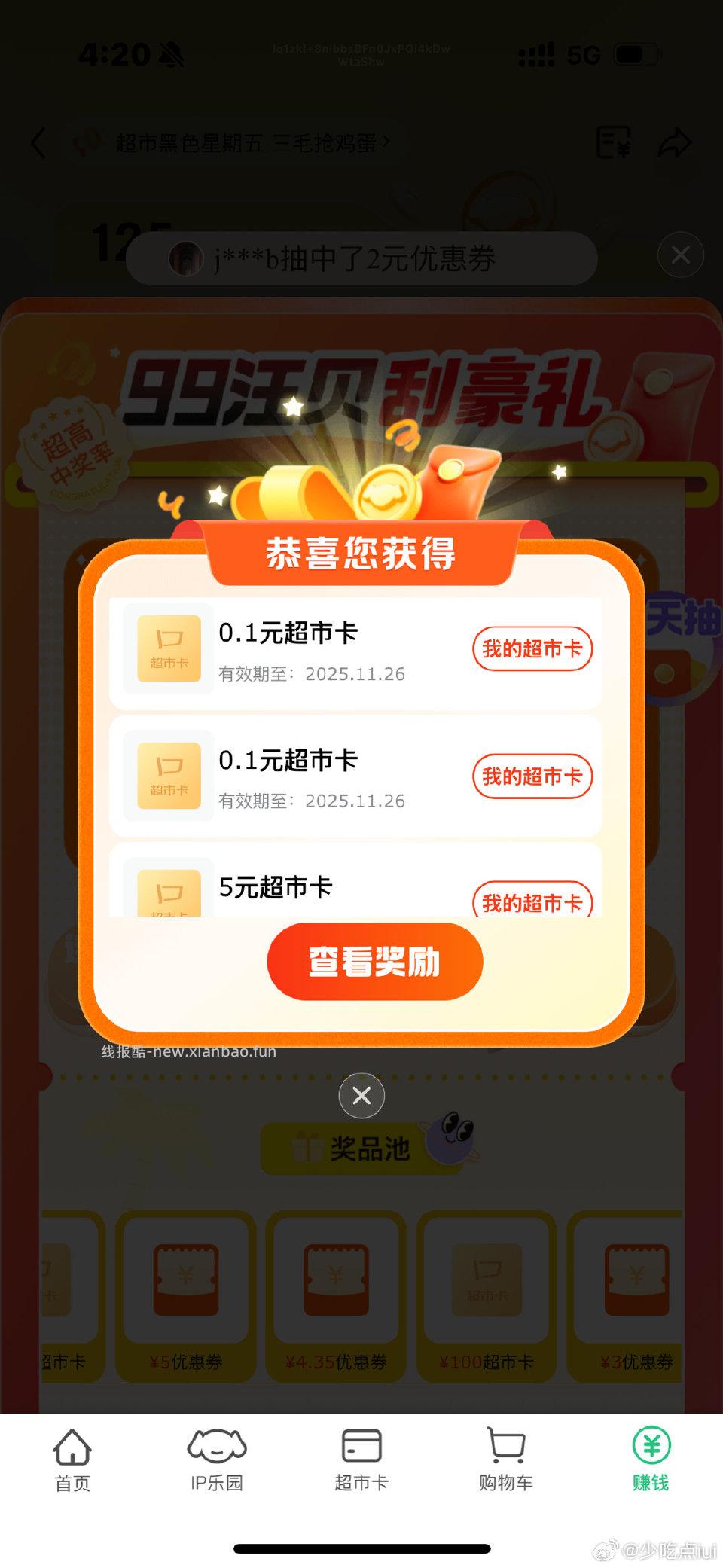
Task: Open 我的超市卡 for the 5元超市卡 prize
Action: [532, 902]
